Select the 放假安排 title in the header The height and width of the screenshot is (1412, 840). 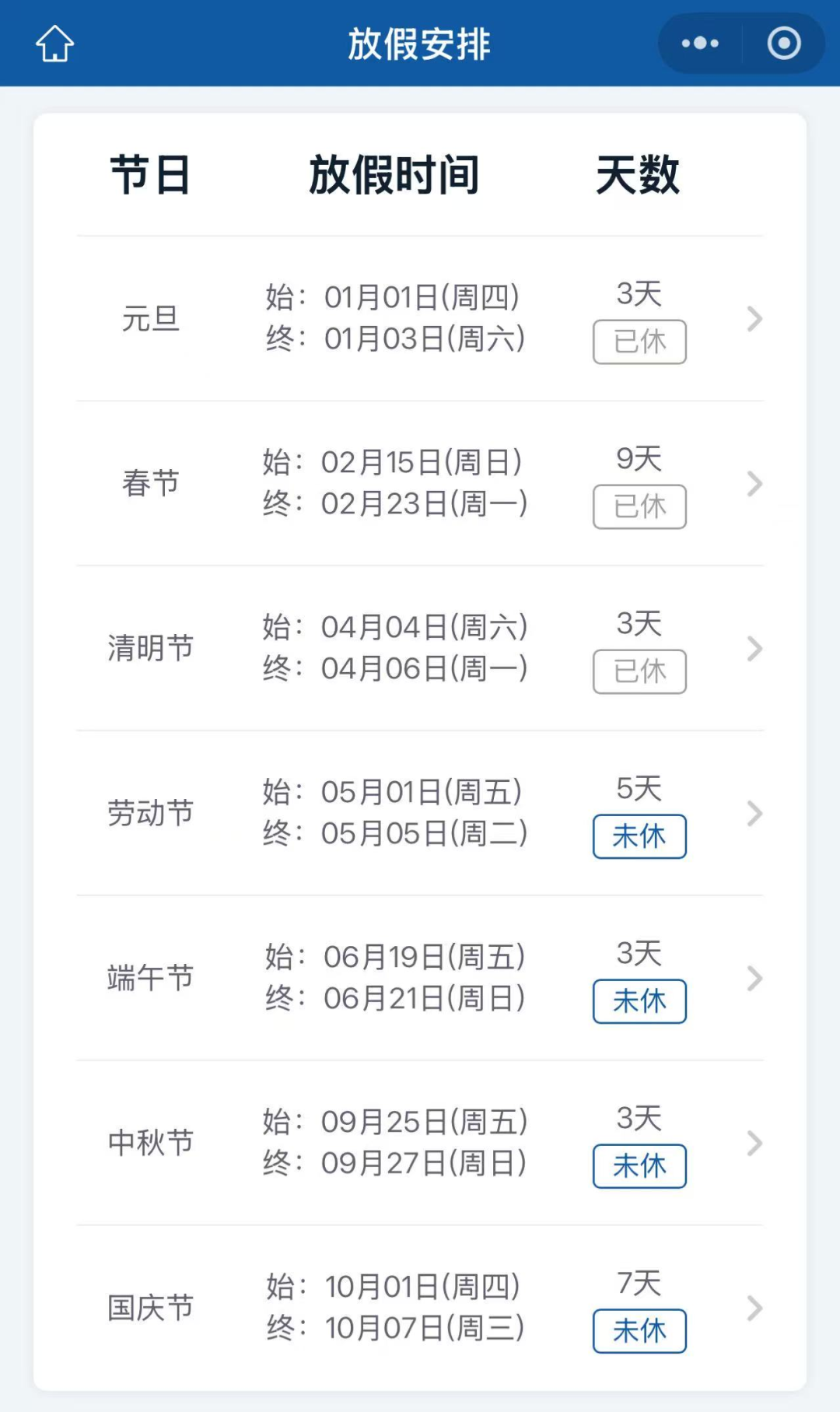click(x=420, y=44)
